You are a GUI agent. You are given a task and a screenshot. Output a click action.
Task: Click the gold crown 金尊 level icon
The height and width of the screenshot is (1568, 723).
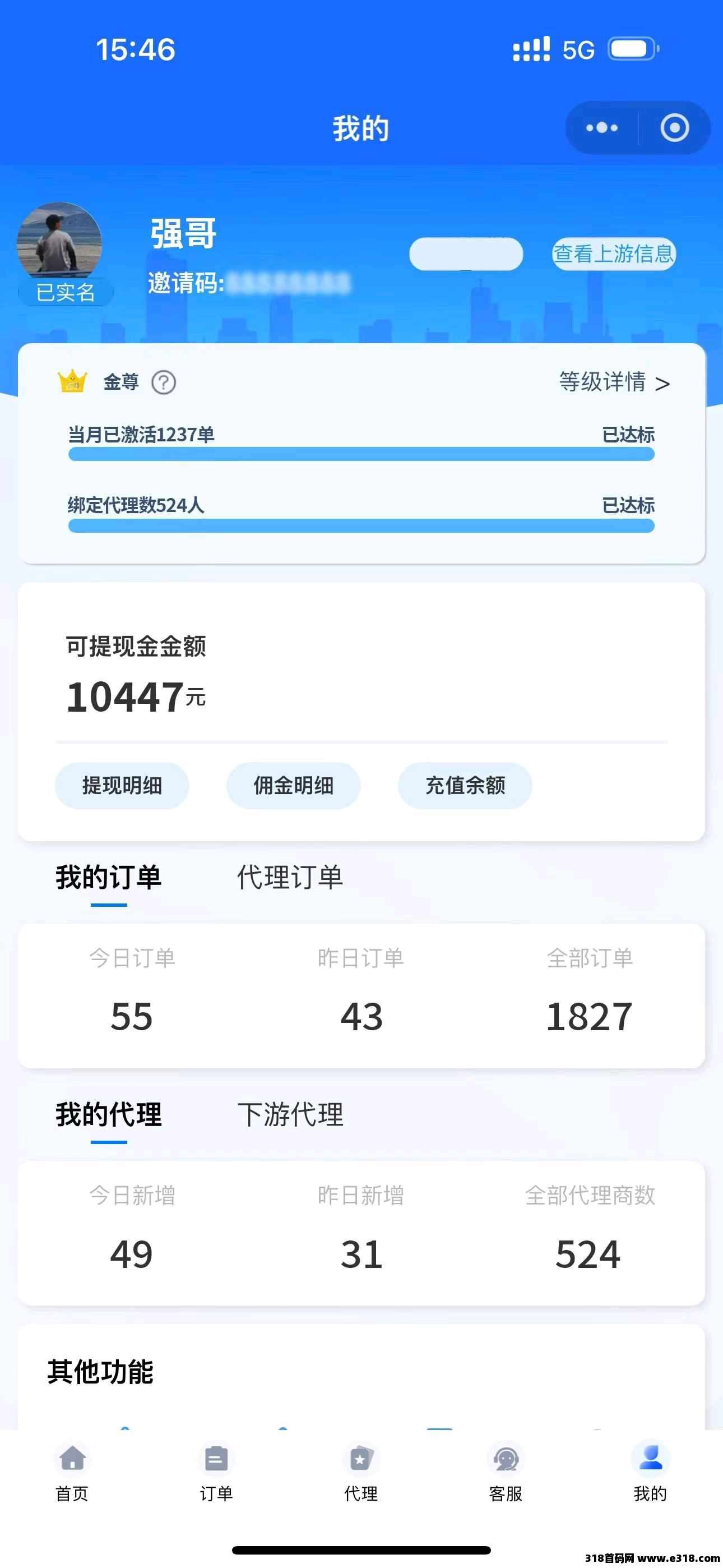(x=72, y=382)
